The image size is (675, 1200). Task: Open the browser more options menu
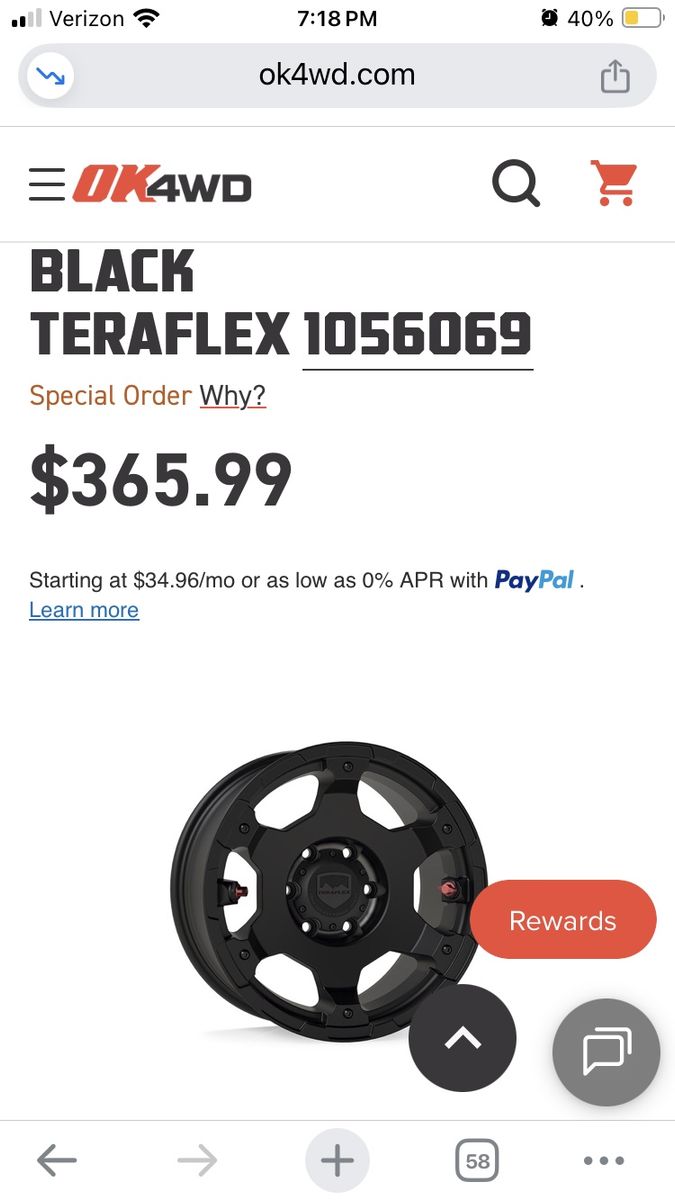[603, 1161]
